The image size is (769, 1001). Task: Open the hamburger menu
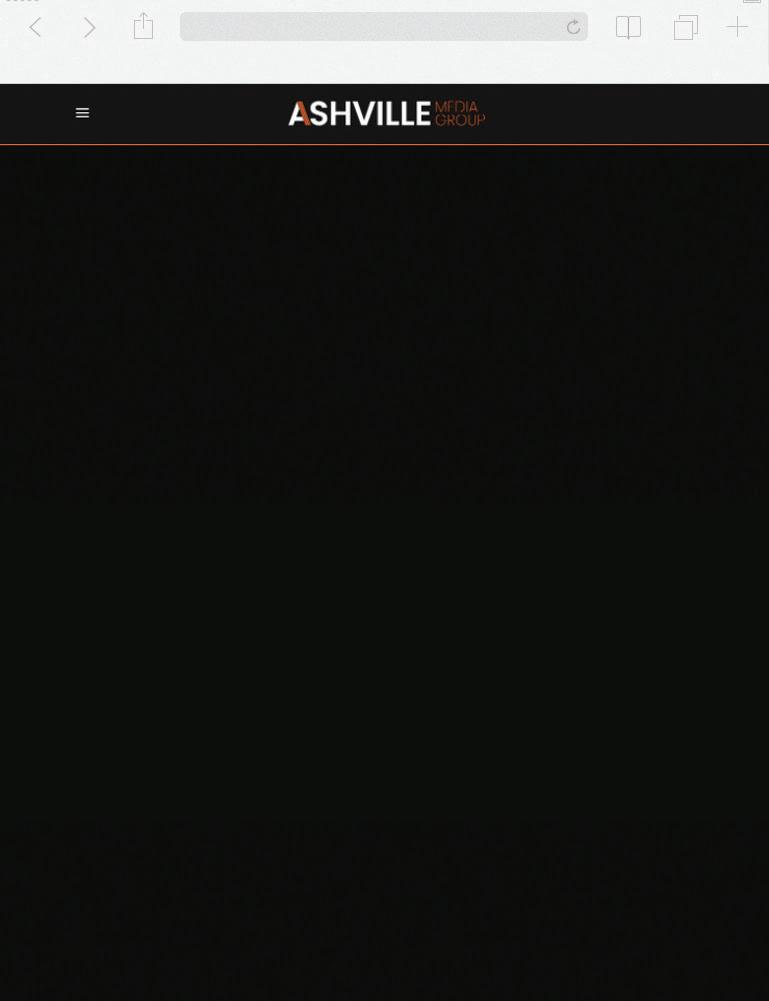(82, 113)
